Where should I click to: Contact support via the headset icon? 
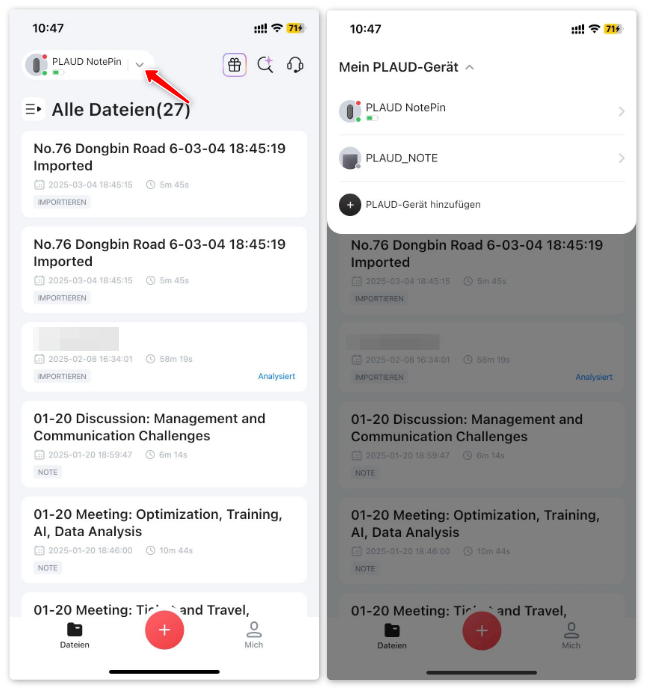tap(295, 65)
